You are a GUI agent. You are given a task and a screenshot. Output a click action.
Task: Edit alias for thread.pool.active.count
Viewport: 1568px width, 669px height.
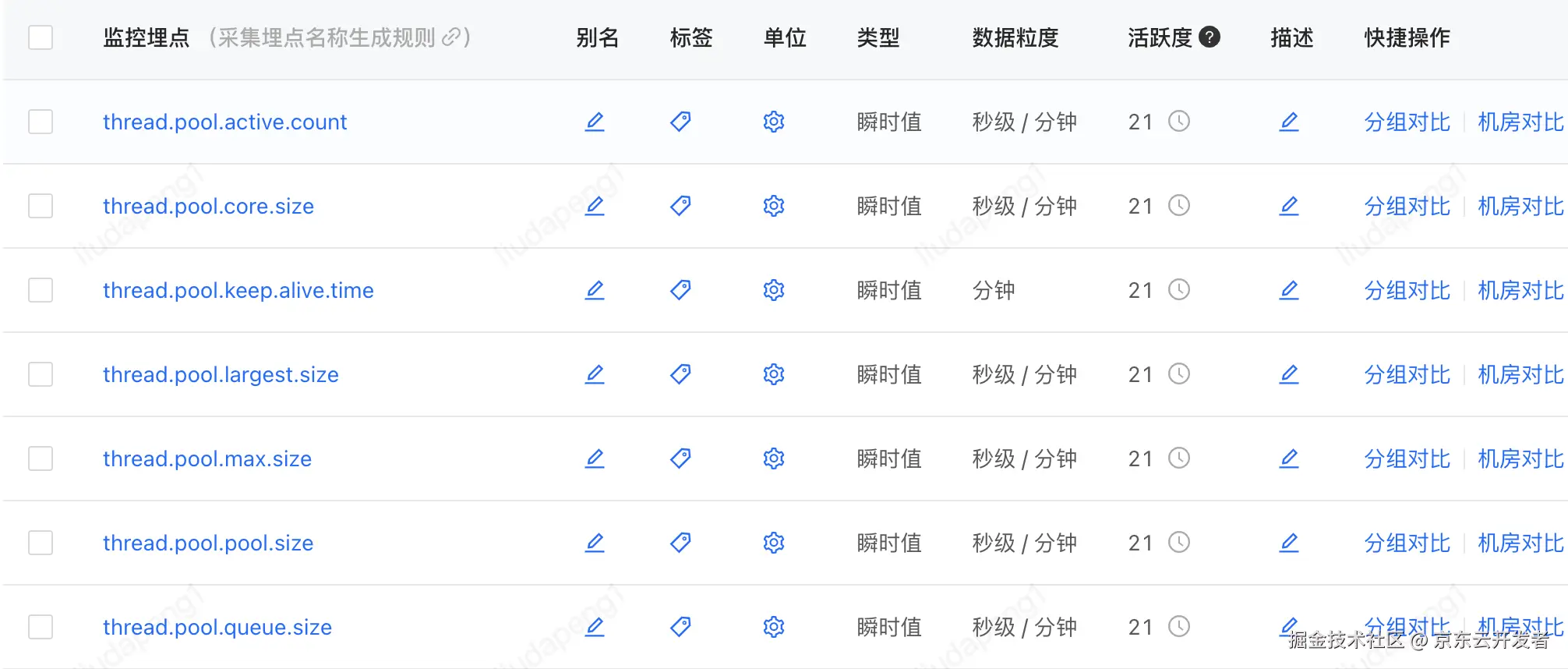pyautogui.click(x=595, y=122)
